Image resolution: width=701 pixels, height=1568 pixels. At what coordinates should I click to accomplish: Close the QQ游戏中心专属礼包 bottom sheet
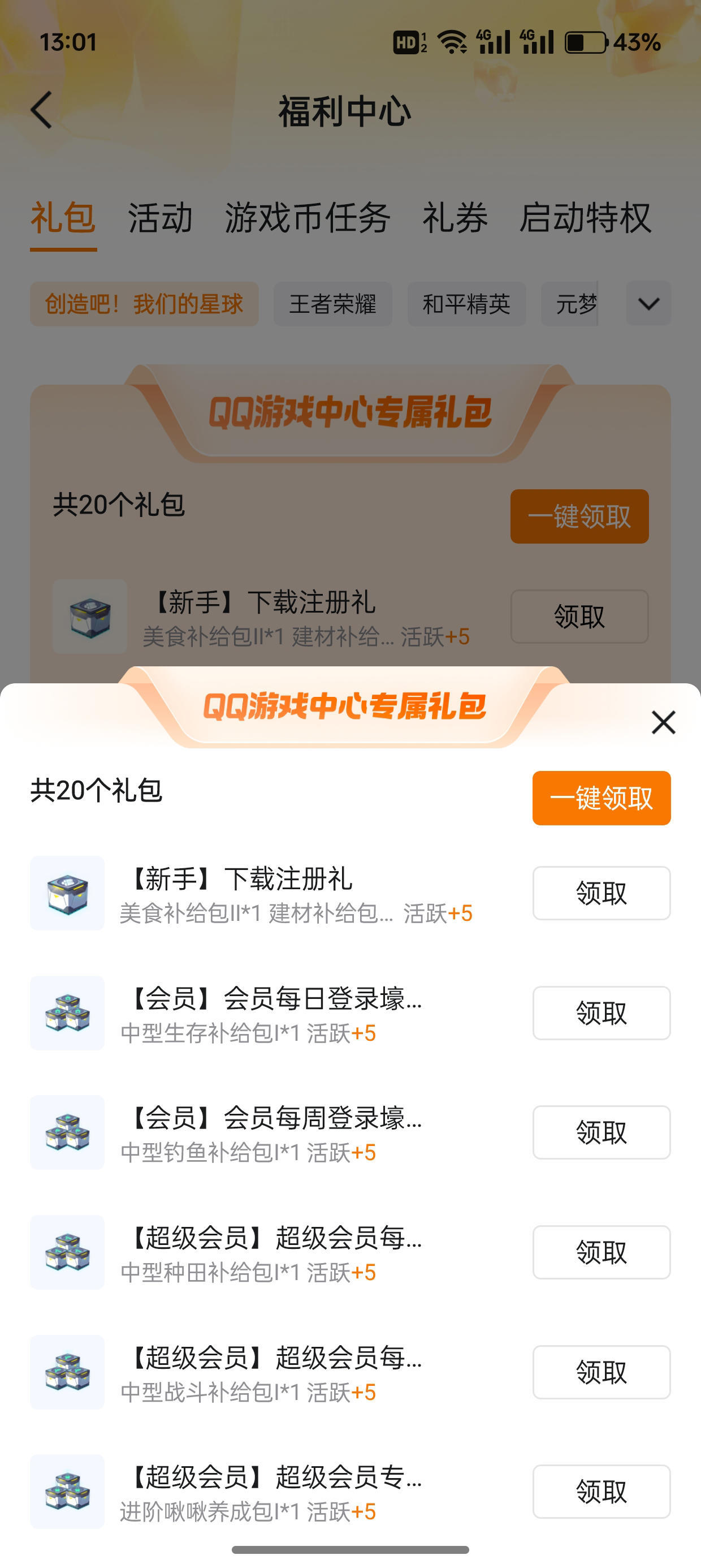pyautogui.click(x=663, y=722)
